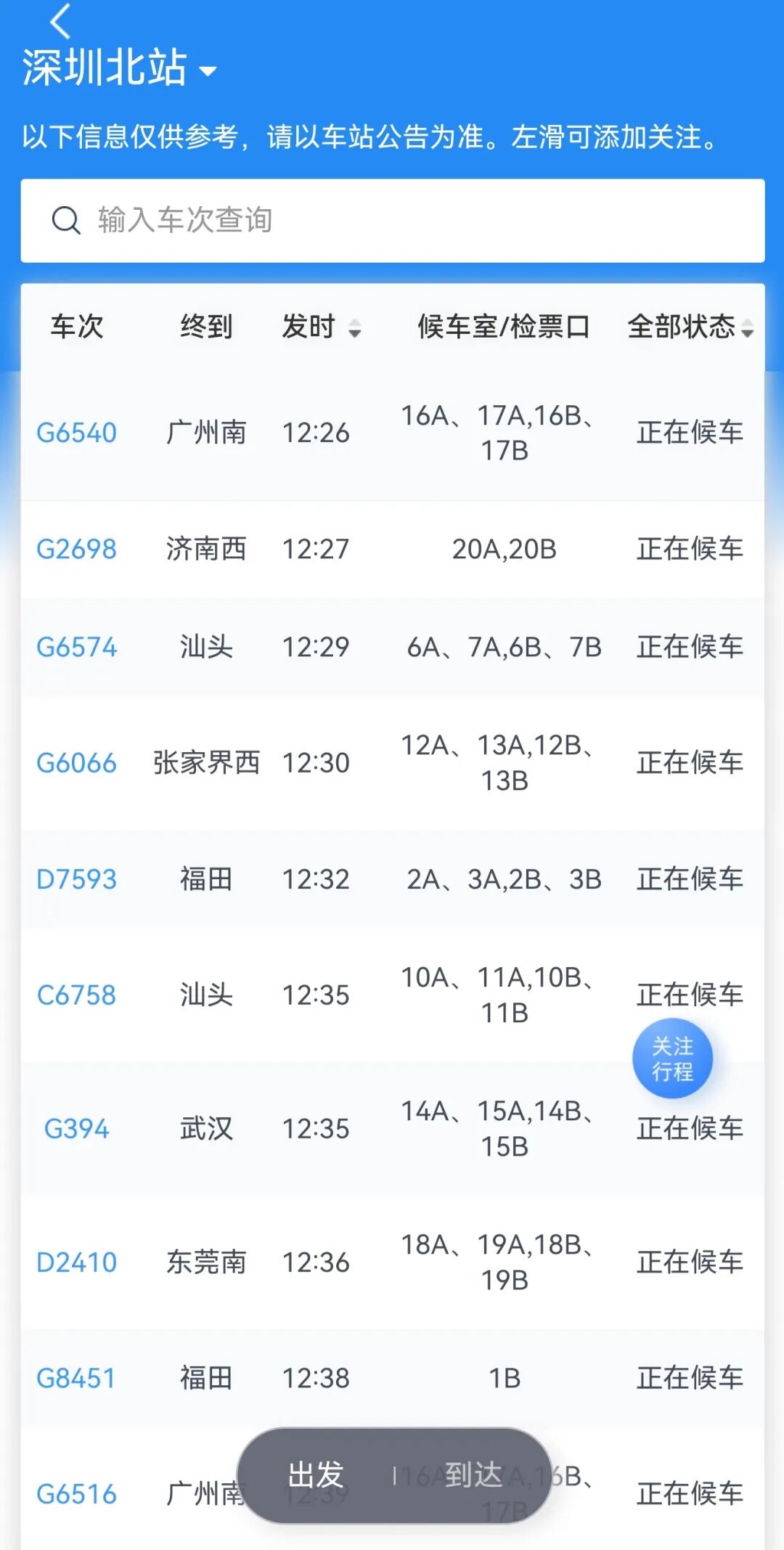Select train G6066 to 张家界西
This screenshot has height=1550, width=784.
(76, 763)
